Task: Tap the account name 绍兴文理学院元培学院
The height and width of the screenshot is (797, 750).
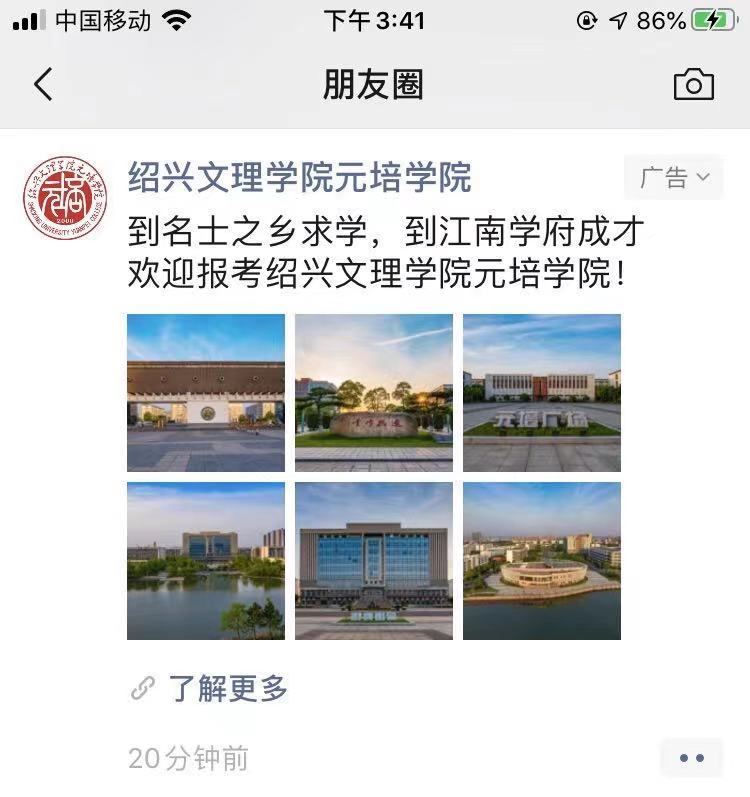Action: tap(299, 179)
